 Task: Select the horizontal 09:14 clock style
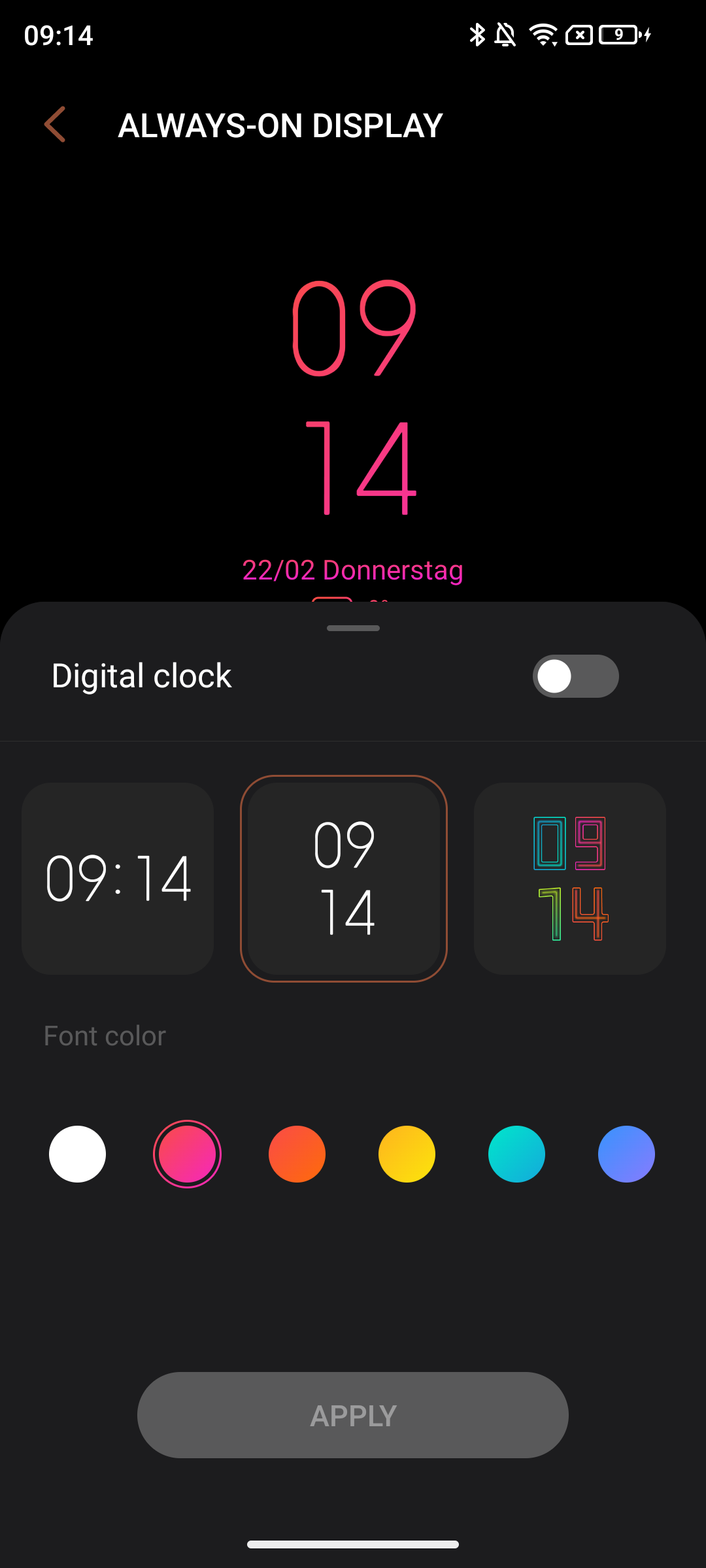pos(118,879)
